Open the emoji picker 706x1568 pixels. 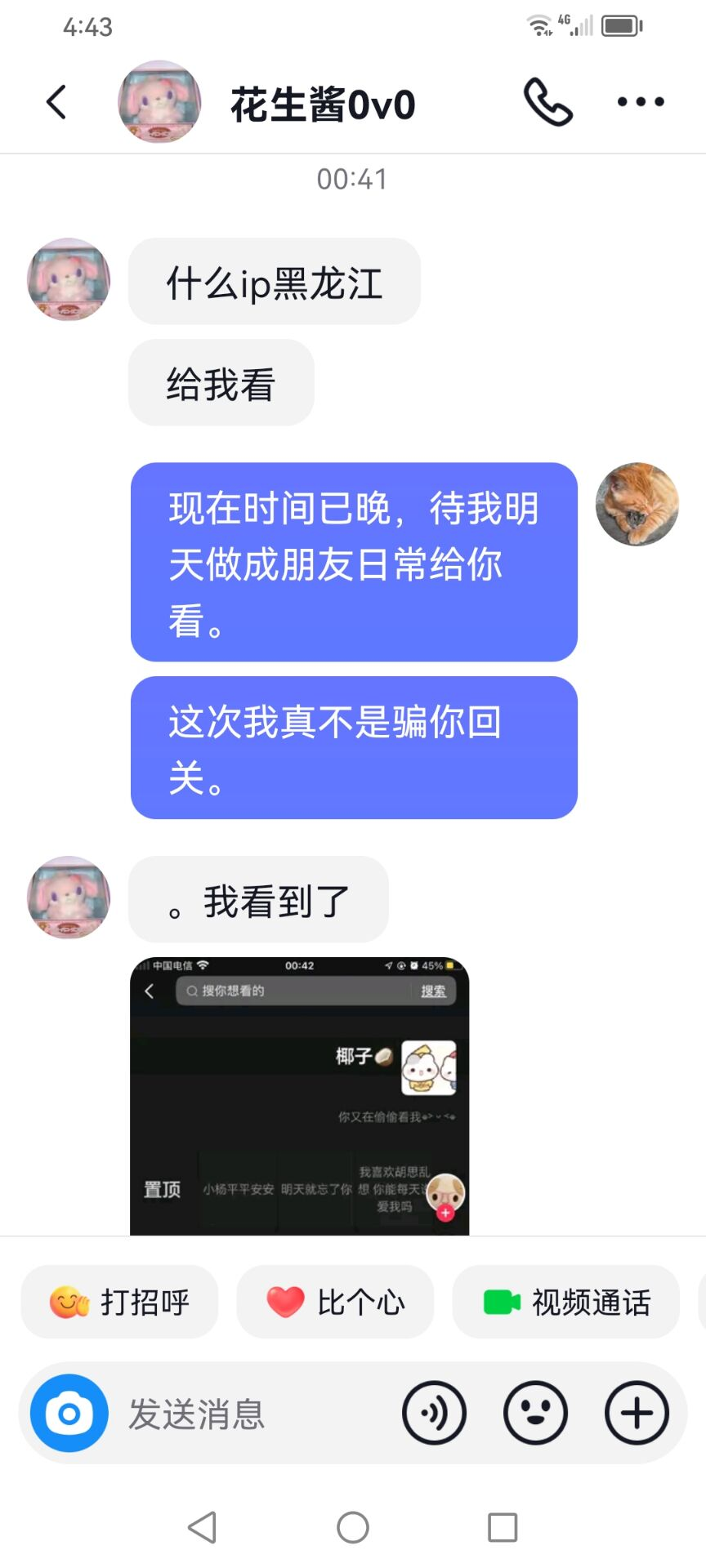point(535,1414)
